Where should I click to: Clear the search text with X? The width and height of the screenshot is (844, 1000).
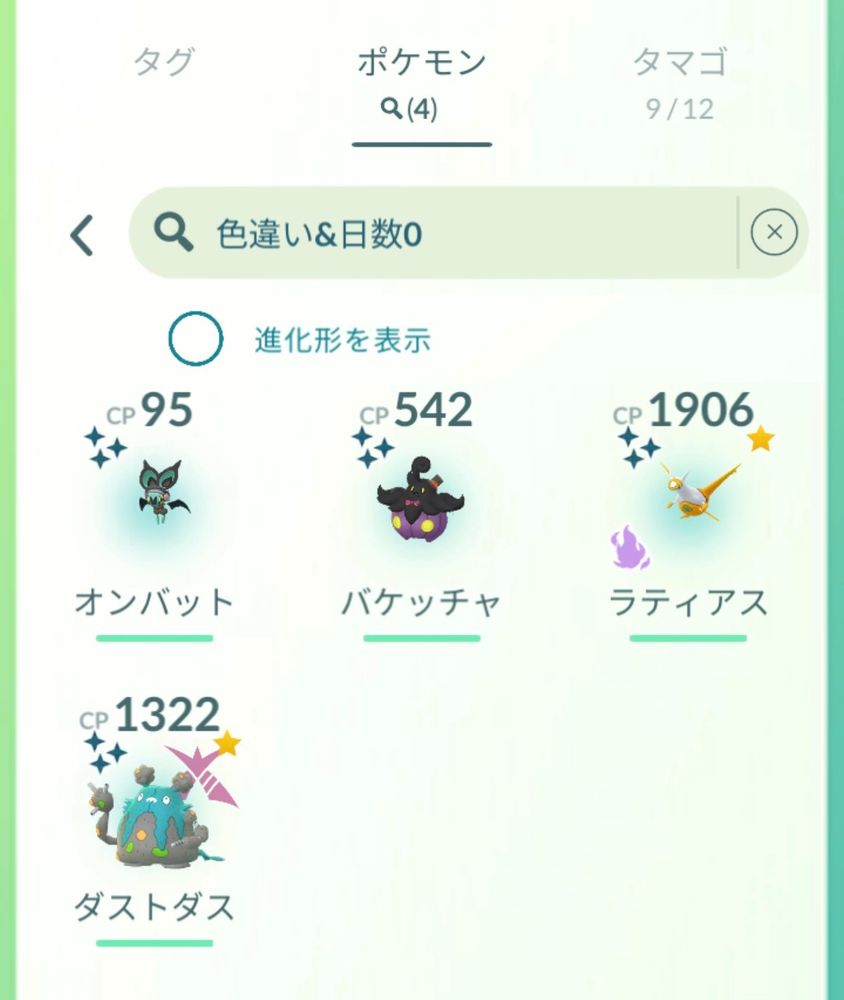(774, 233)
